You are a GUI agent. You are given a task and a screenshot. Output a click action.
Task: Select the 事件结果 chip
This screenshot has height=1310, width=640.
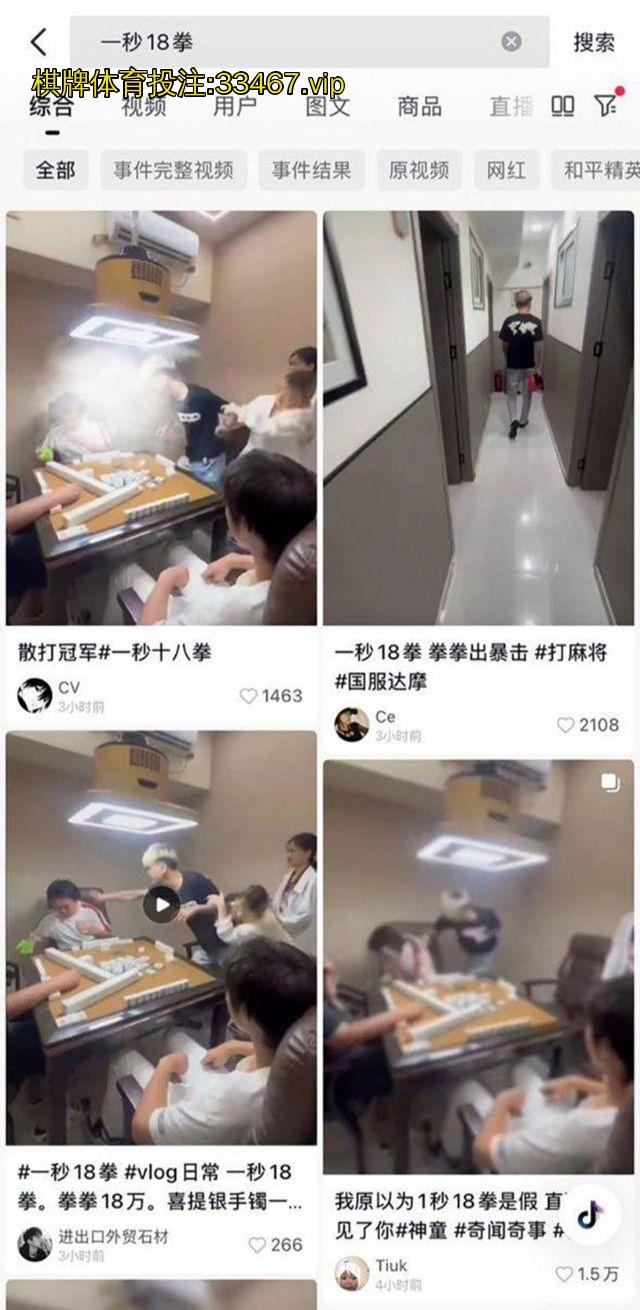[x=311, y=170]
